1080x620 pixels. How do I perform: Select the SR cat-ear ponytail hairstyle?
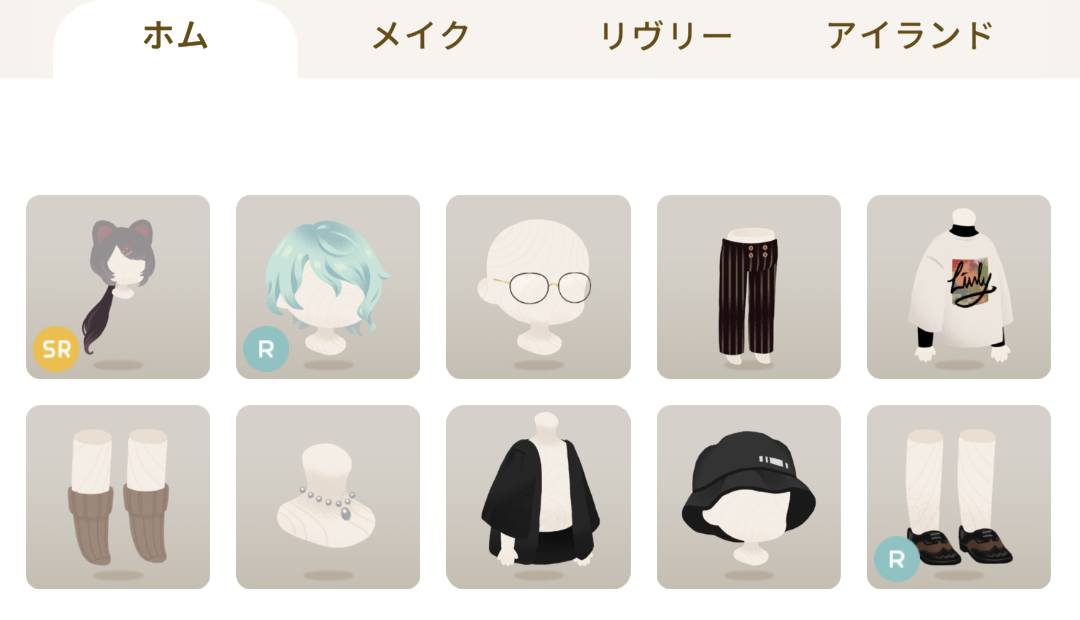[118, 287]
